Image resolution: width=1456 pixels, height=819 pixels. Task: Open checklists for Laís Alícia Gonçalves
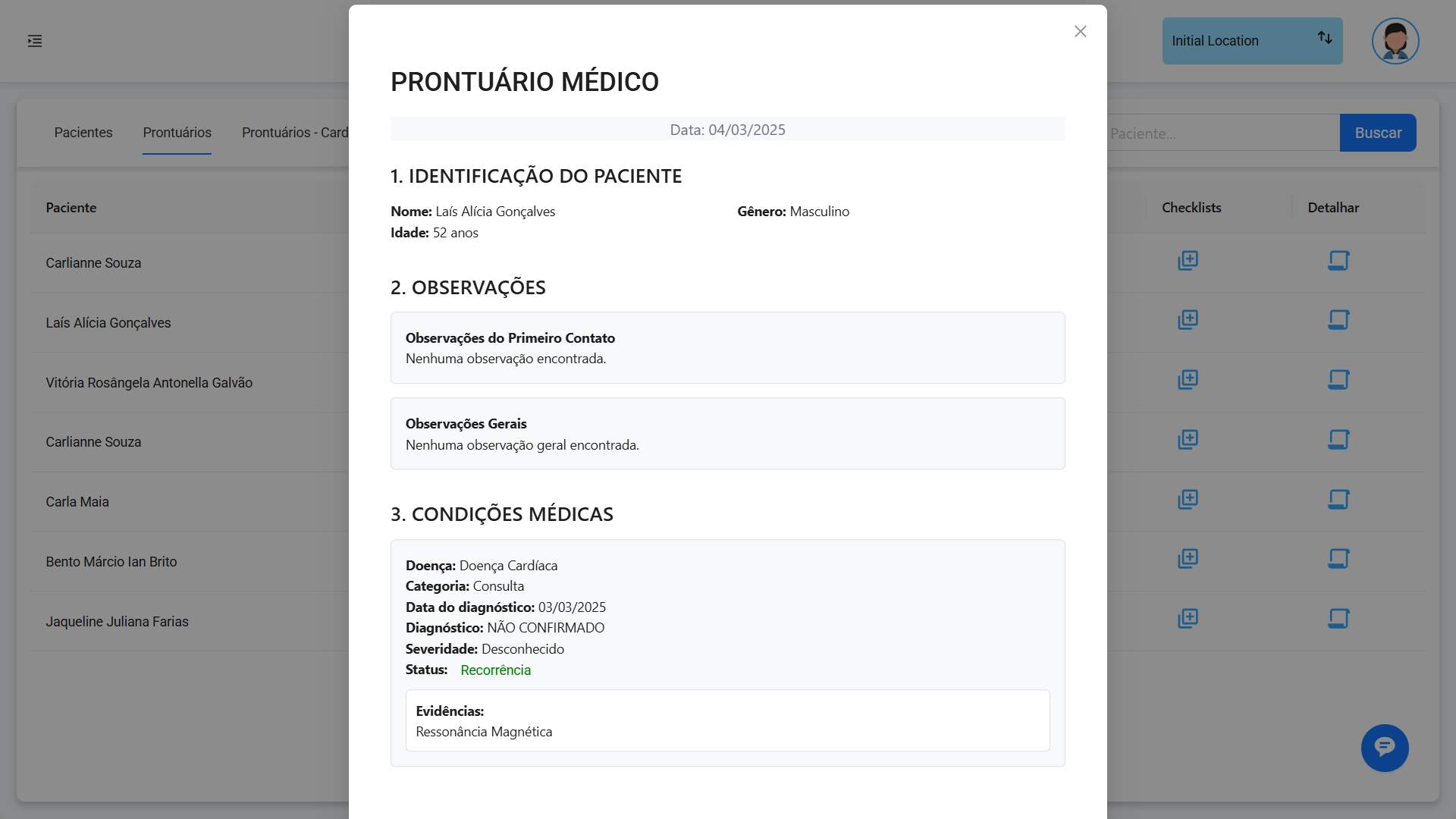[1188, 320]
